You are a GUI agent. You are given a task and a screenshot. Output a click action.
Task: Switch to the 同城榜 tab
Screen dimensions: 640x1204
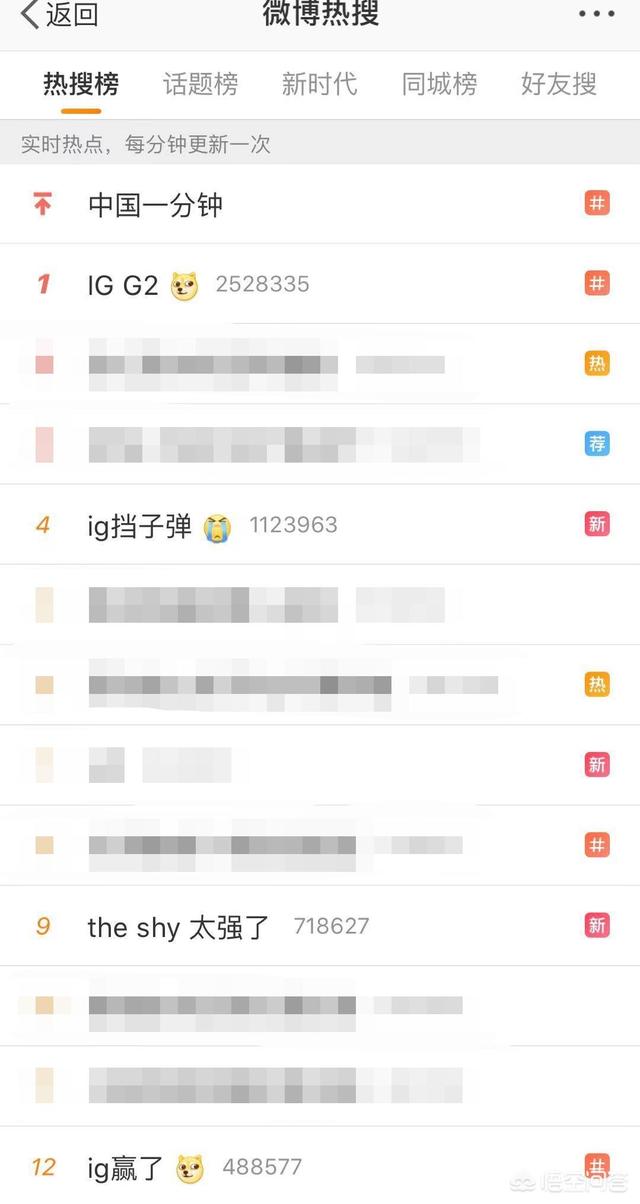click(439, 84)
